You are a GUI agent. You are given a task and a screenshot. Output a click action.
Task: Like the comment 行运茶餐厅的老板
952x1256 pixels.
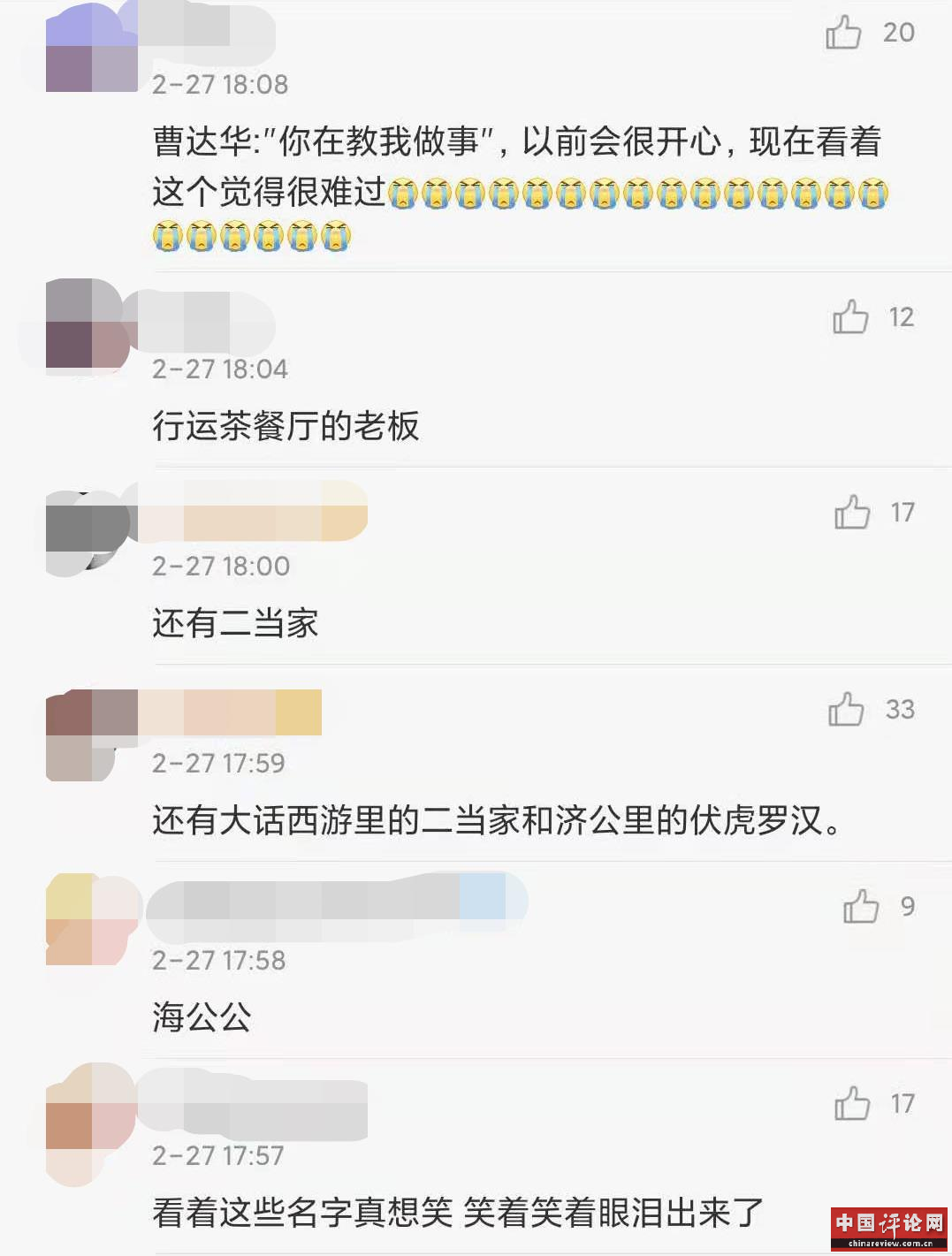(x=850, y=316)
